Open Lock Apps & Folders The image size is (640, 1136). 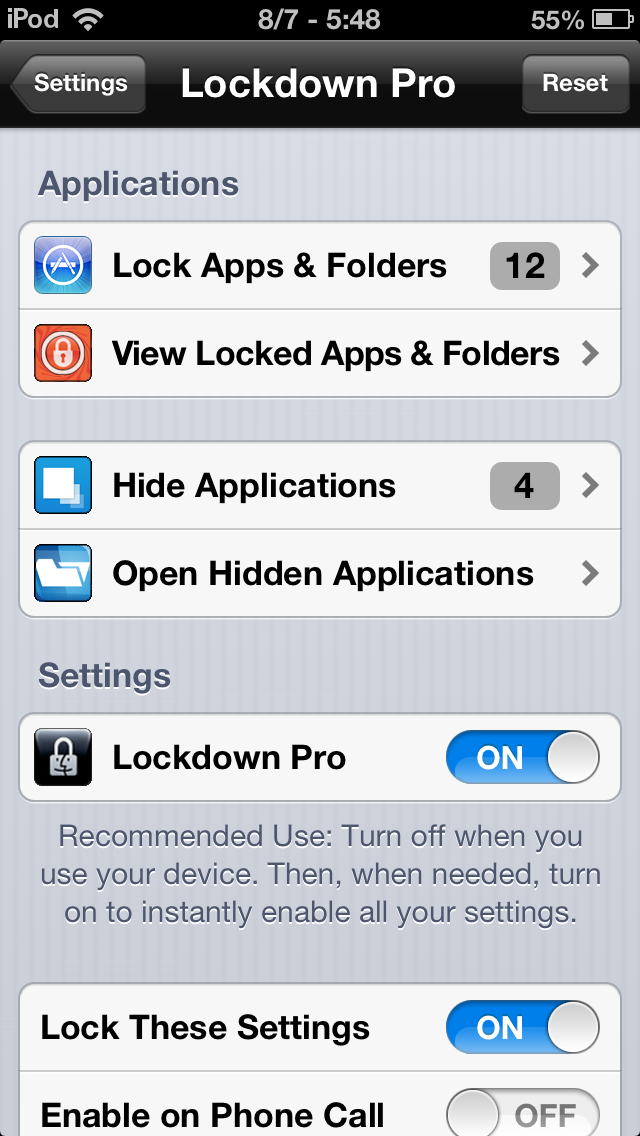pyautogui.click(x=320, y=266)
